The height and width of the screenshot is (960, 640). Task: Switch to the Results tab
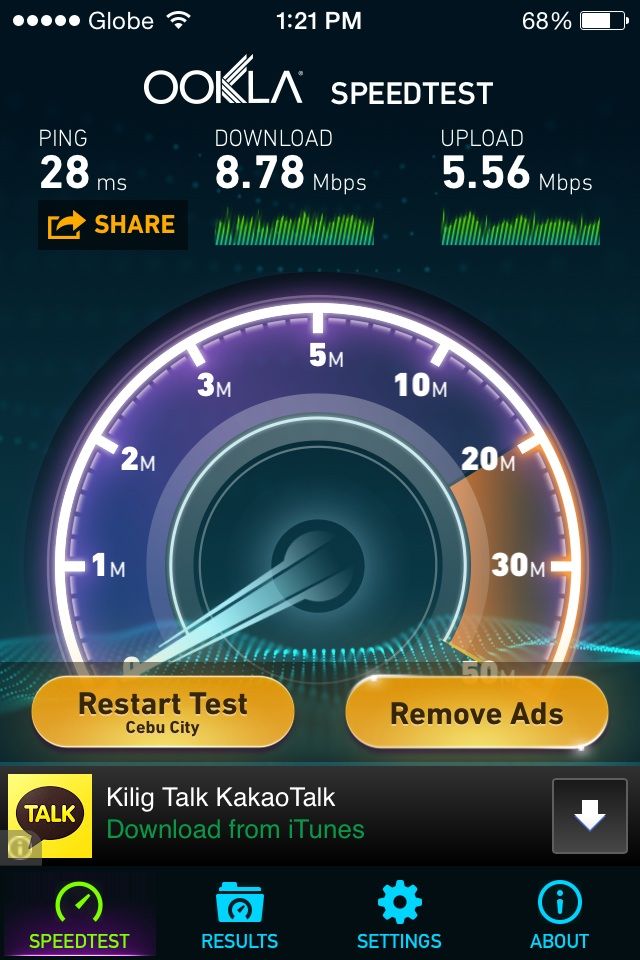tap(240, 913)
